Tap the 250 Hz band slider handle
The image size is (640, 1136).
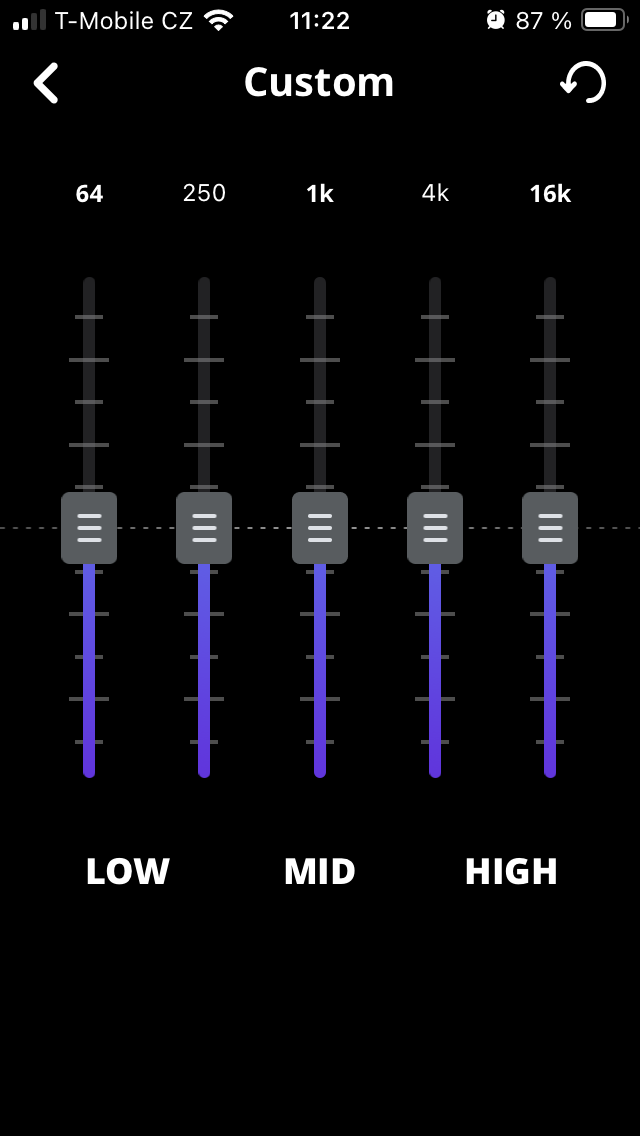point(204,528)
